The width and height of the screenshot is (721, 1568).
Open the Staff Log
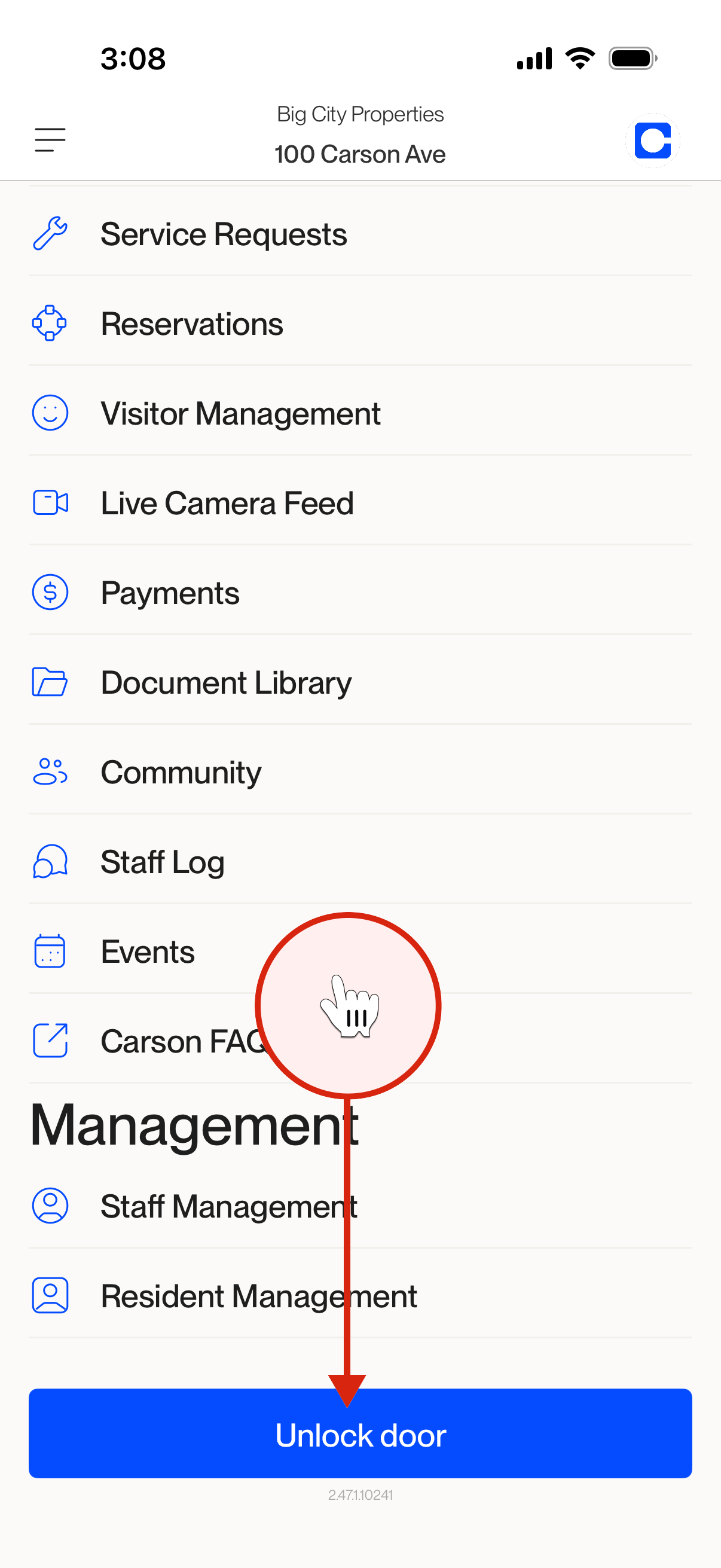click(x=360, y=862)
